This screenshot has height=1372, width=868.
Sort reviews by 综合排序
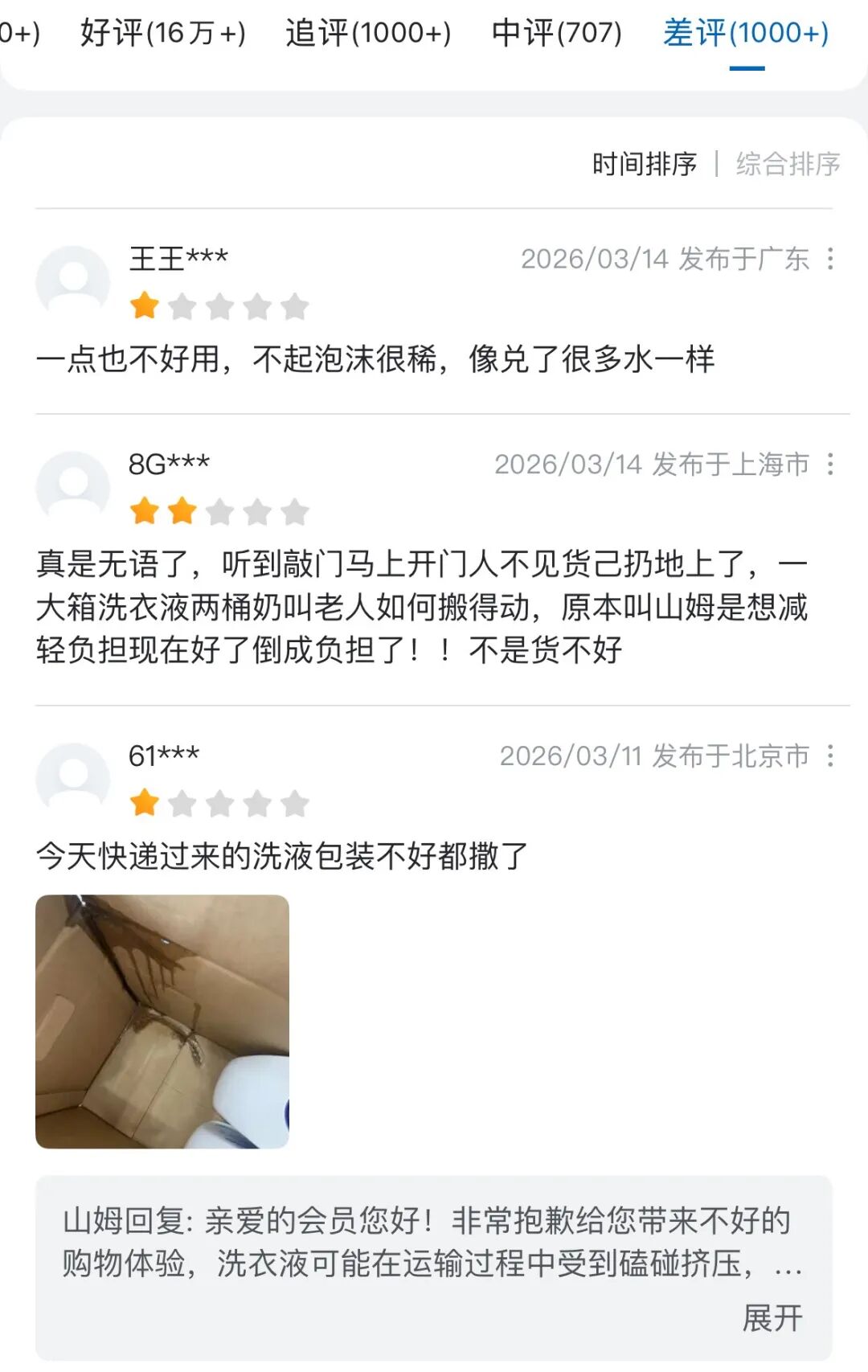click(x=788, y=164)
